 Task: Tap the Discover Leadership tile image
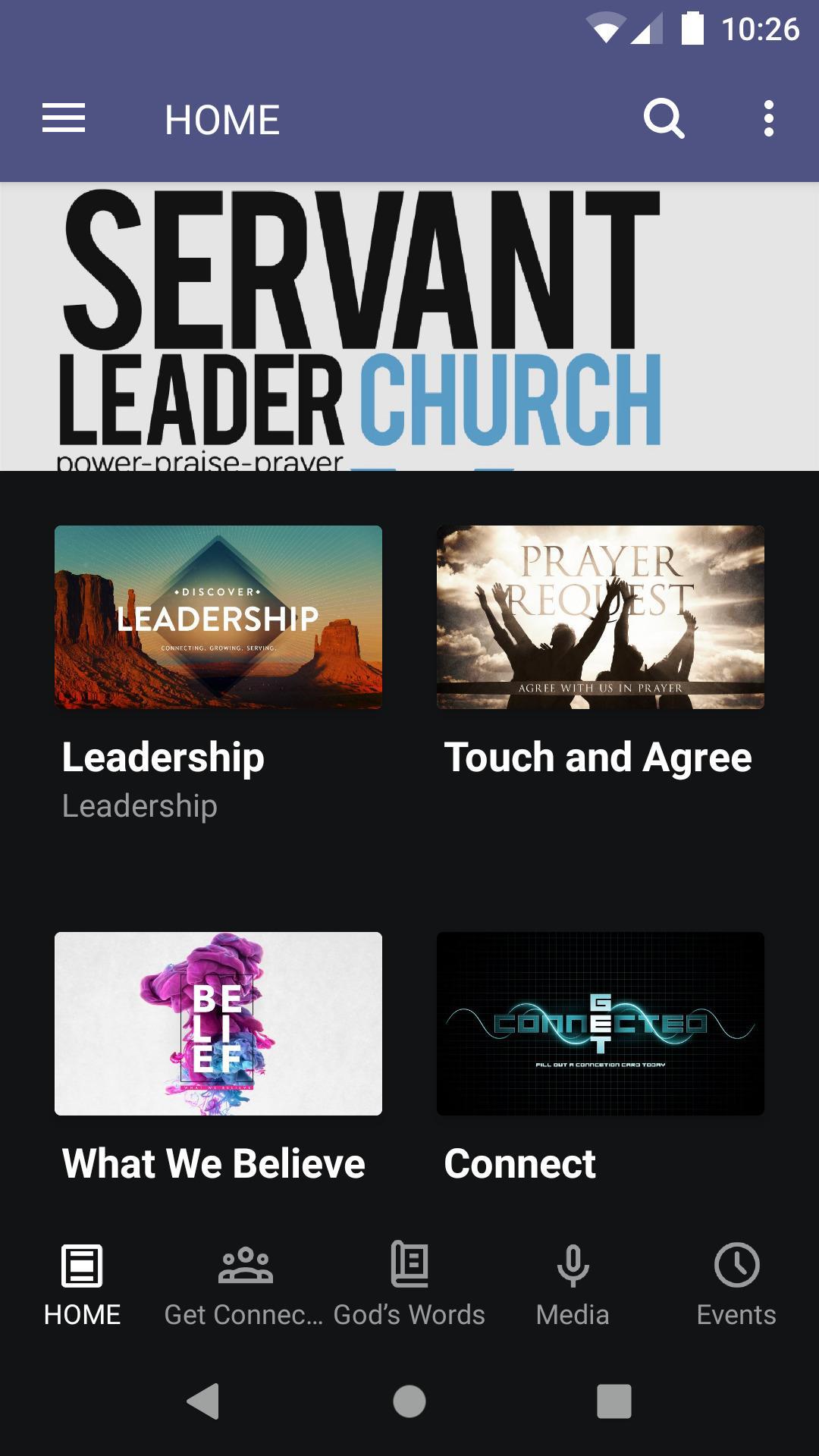(218, 617)
